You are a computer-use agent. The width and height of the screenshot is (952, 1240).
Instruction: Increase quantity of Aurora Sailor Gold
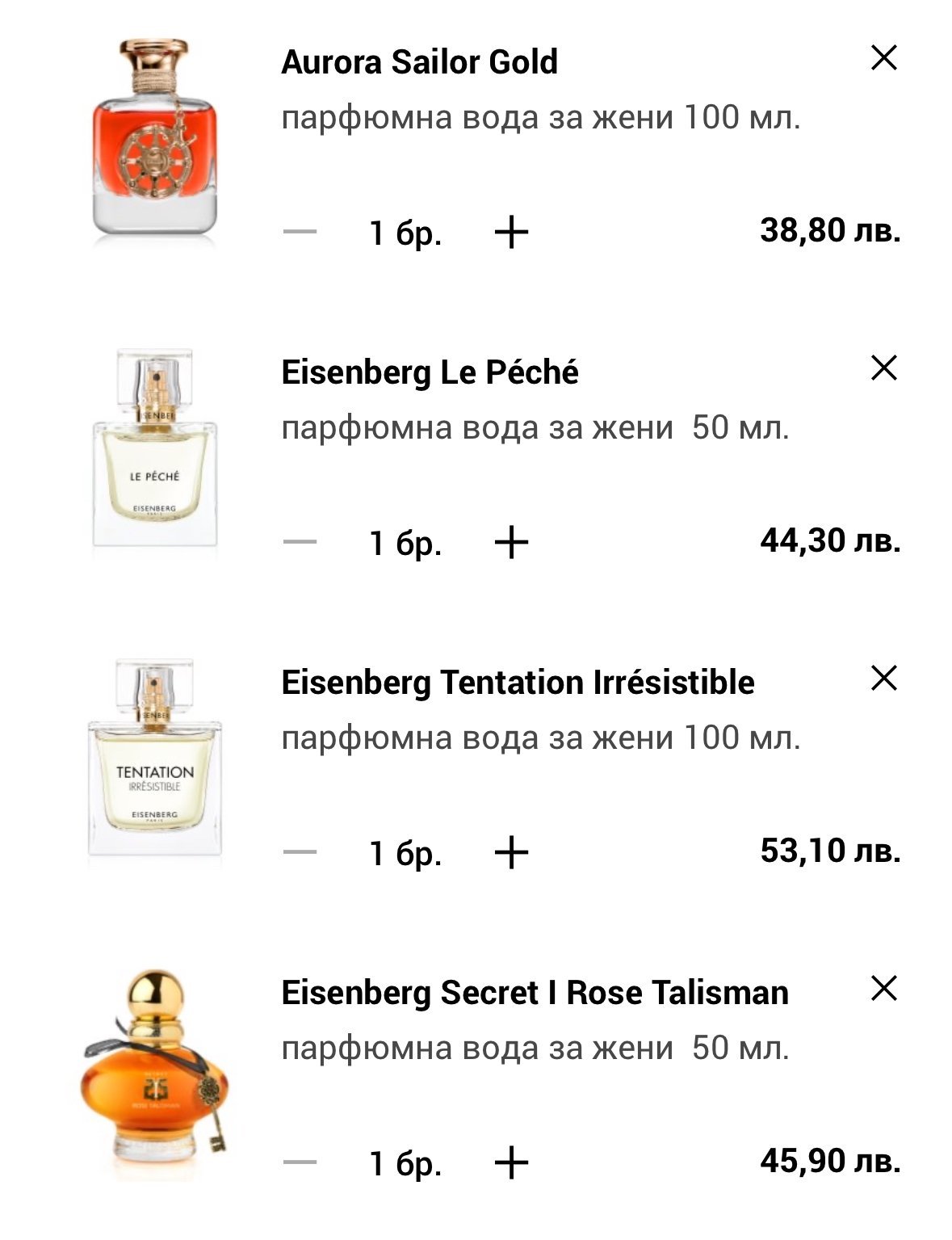511,233
